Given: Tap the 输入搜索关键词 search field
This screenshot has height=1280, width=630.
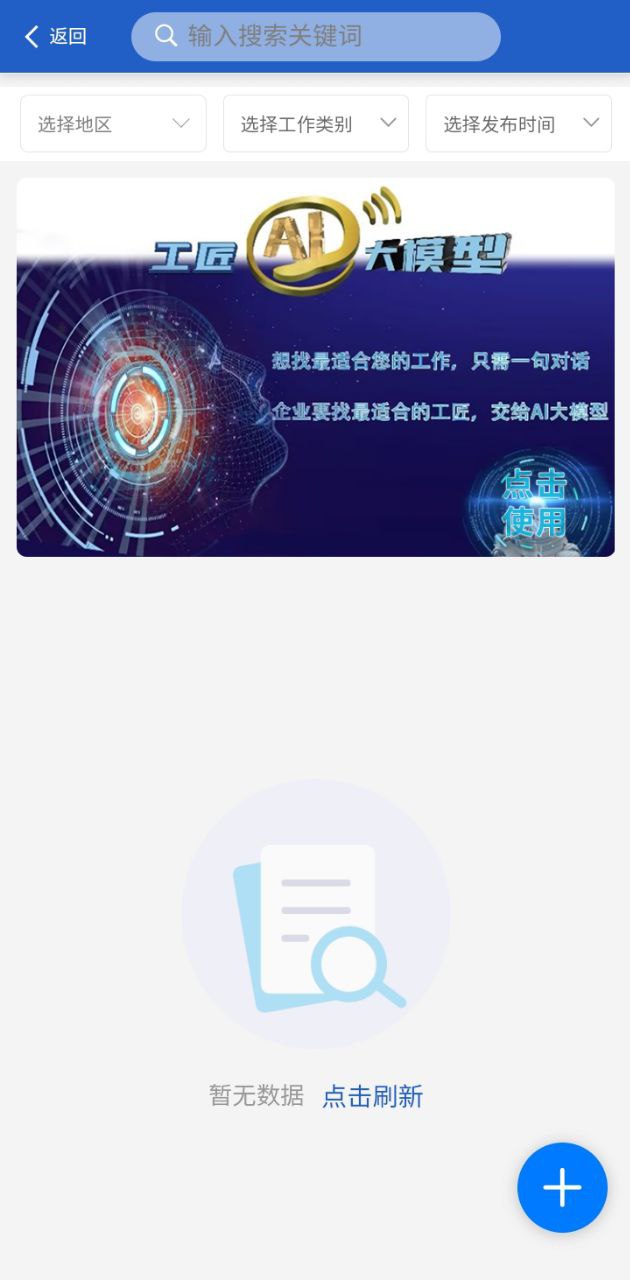Looking at the screenshot, I should click(x=316, y=37).
